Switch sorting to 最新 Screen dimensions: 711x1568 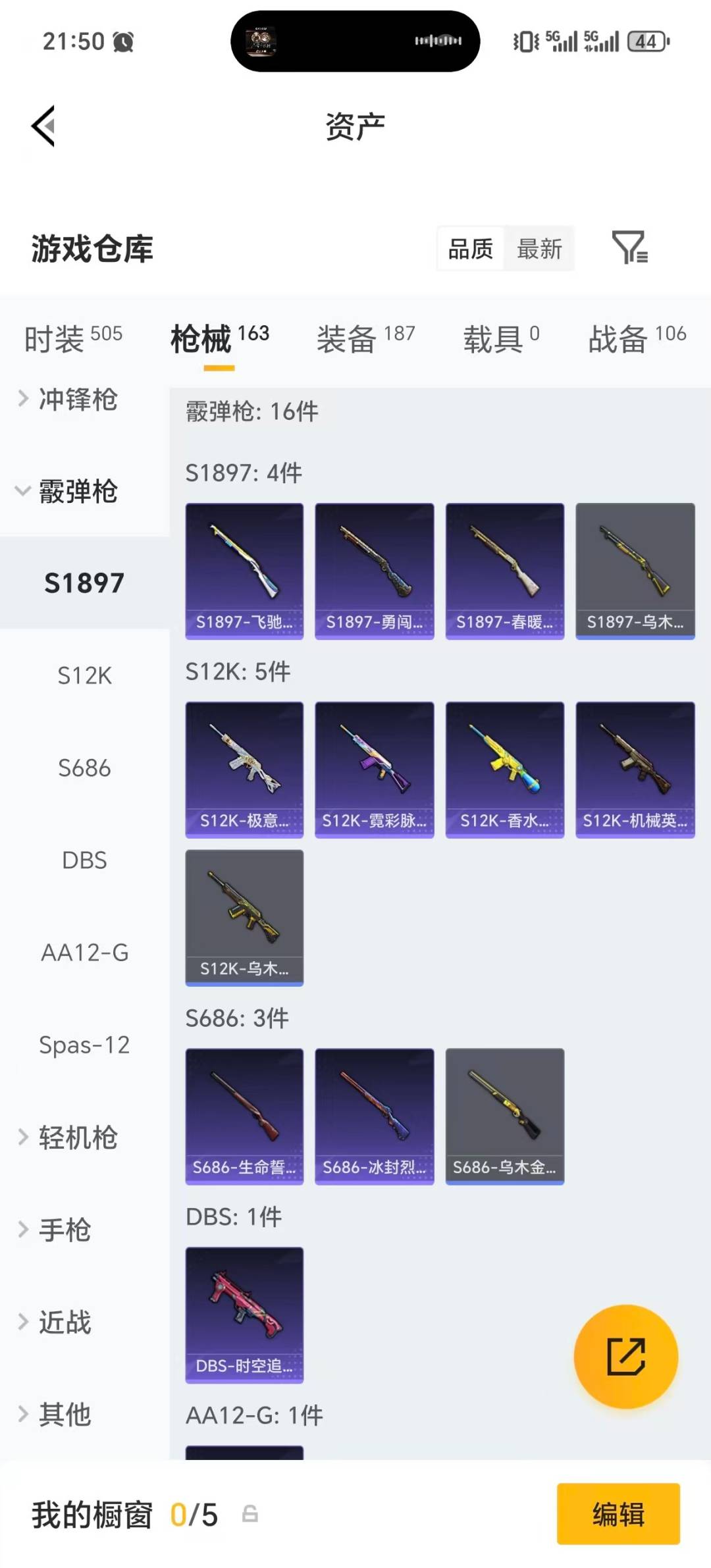pos(540,248)
